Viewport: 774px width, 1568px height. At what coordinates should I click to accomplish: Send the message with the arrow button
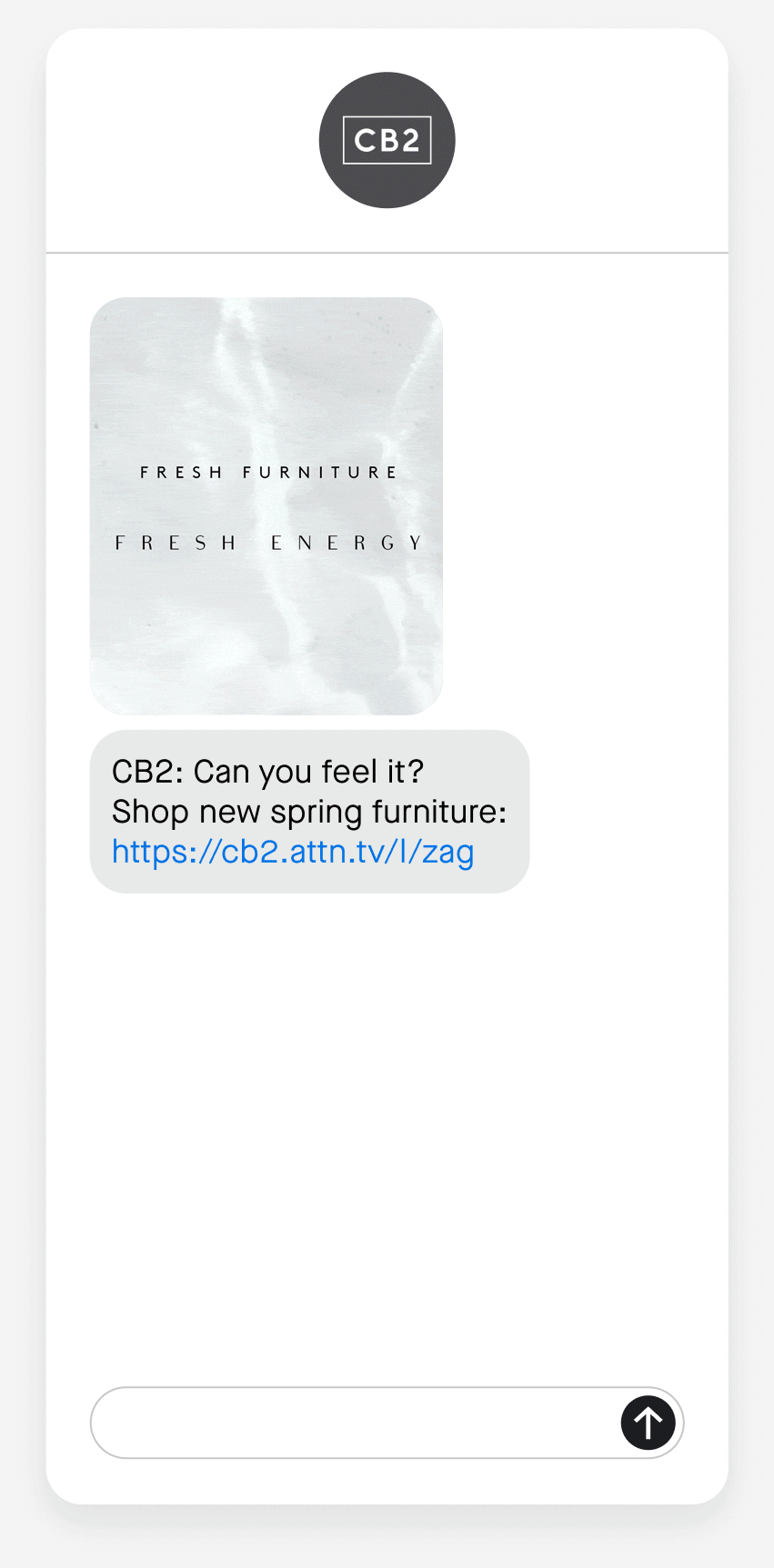(648, 1423)
